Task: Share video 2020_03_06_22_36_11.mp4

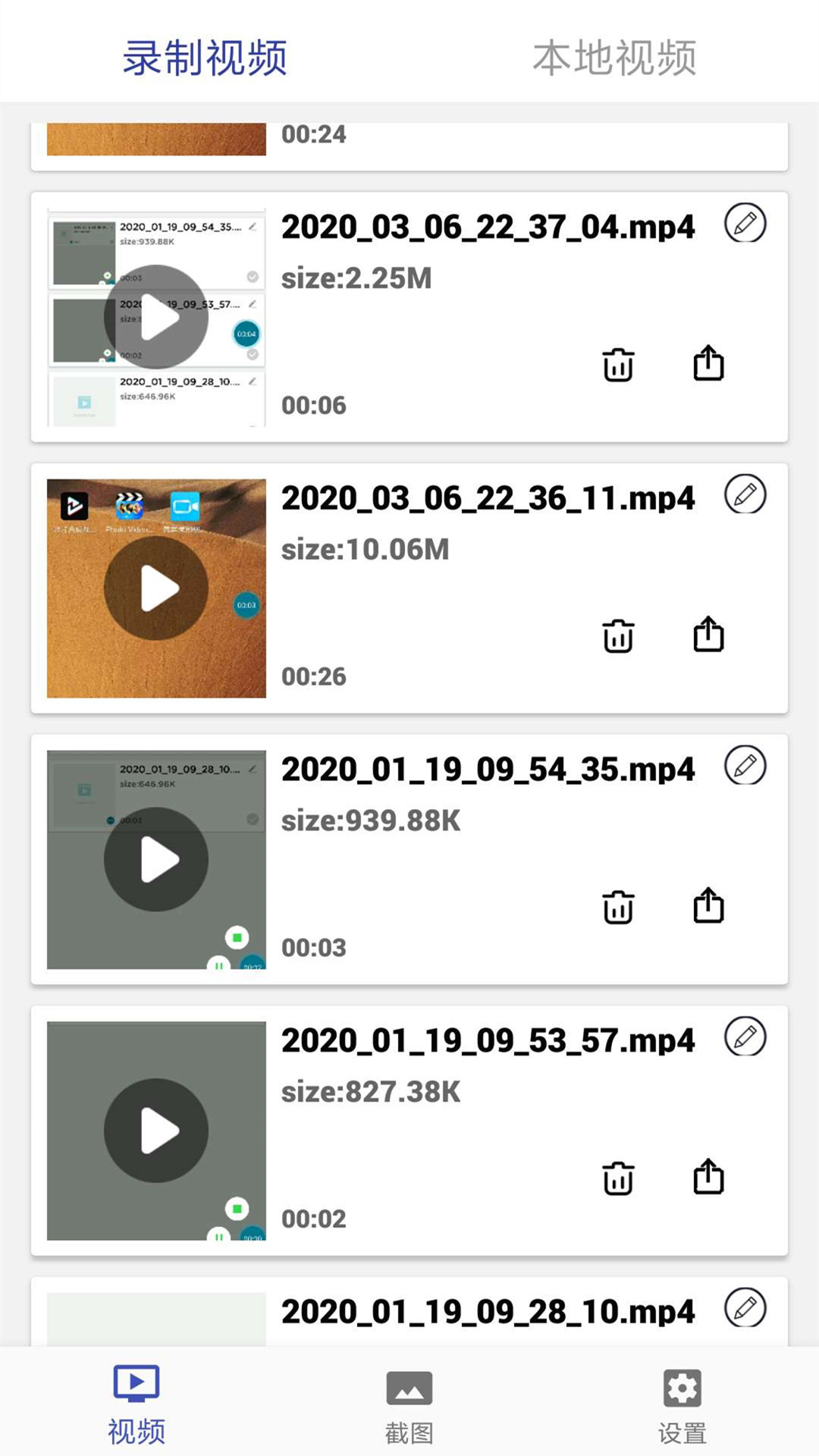Action: click(x=708, y=634)
